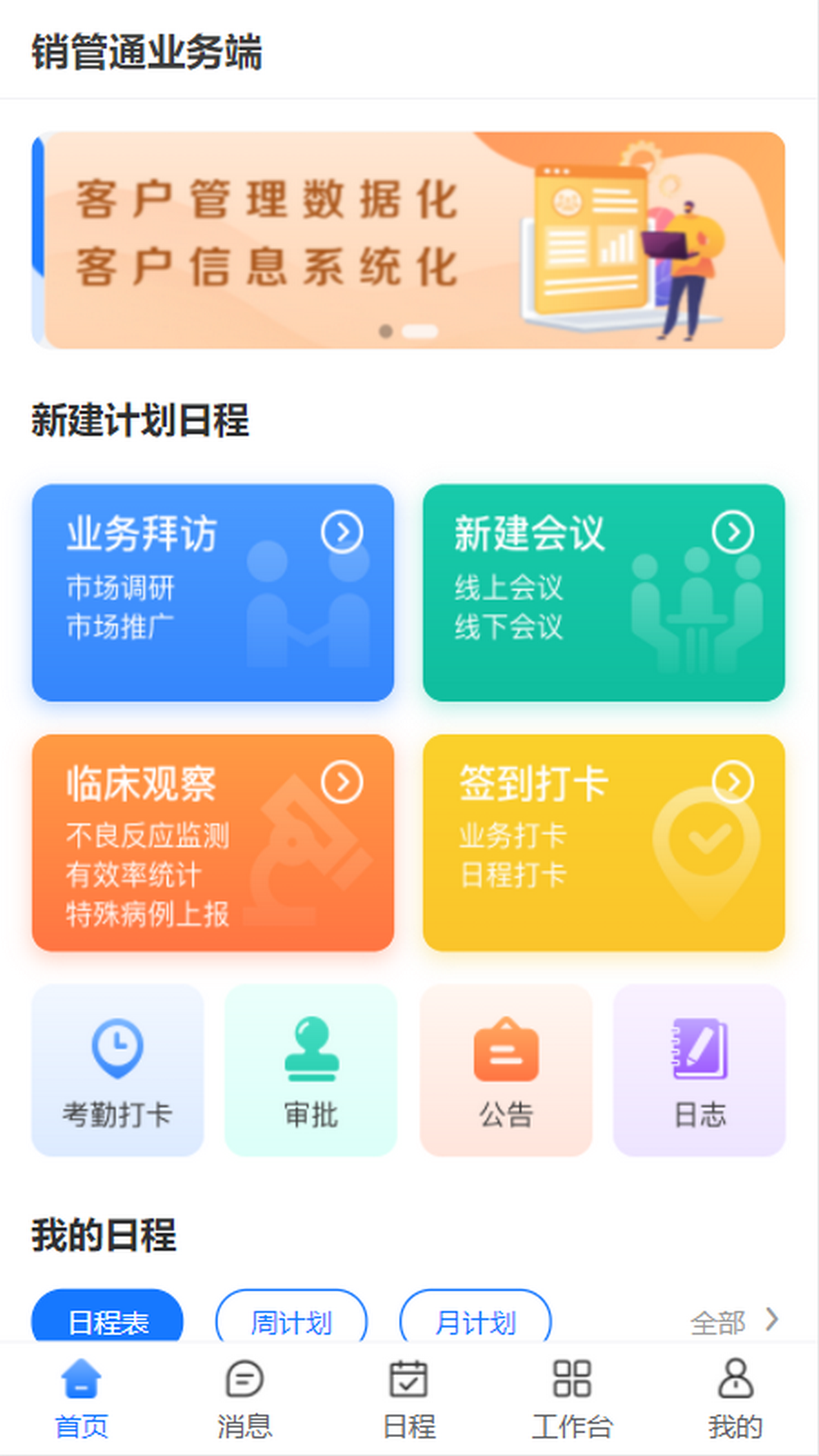Open the 业务拜访 card
Viewport: 819px width, 1456px height.
coord(212,592)
